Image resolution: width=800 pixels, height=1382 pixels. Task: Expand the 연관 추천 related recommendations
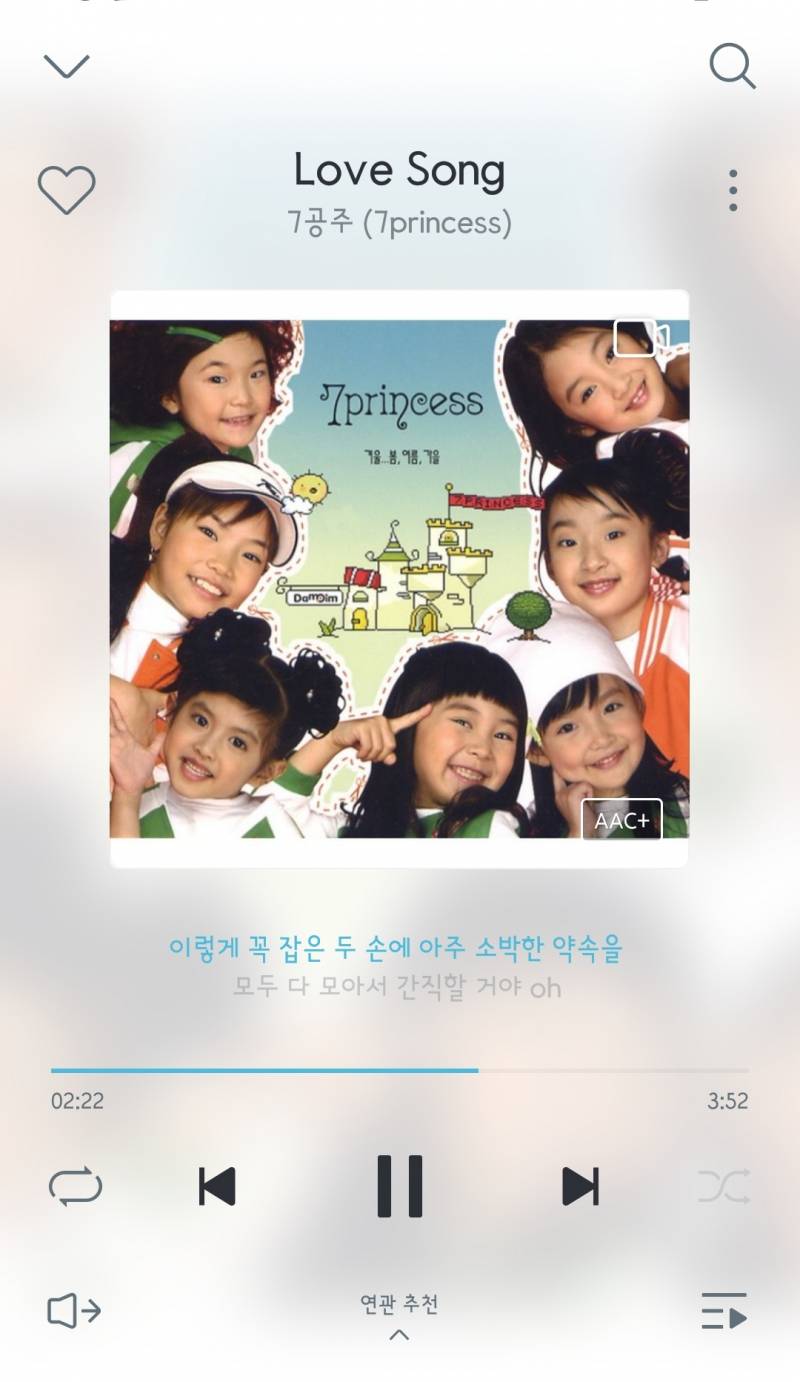pos(399,1316)
